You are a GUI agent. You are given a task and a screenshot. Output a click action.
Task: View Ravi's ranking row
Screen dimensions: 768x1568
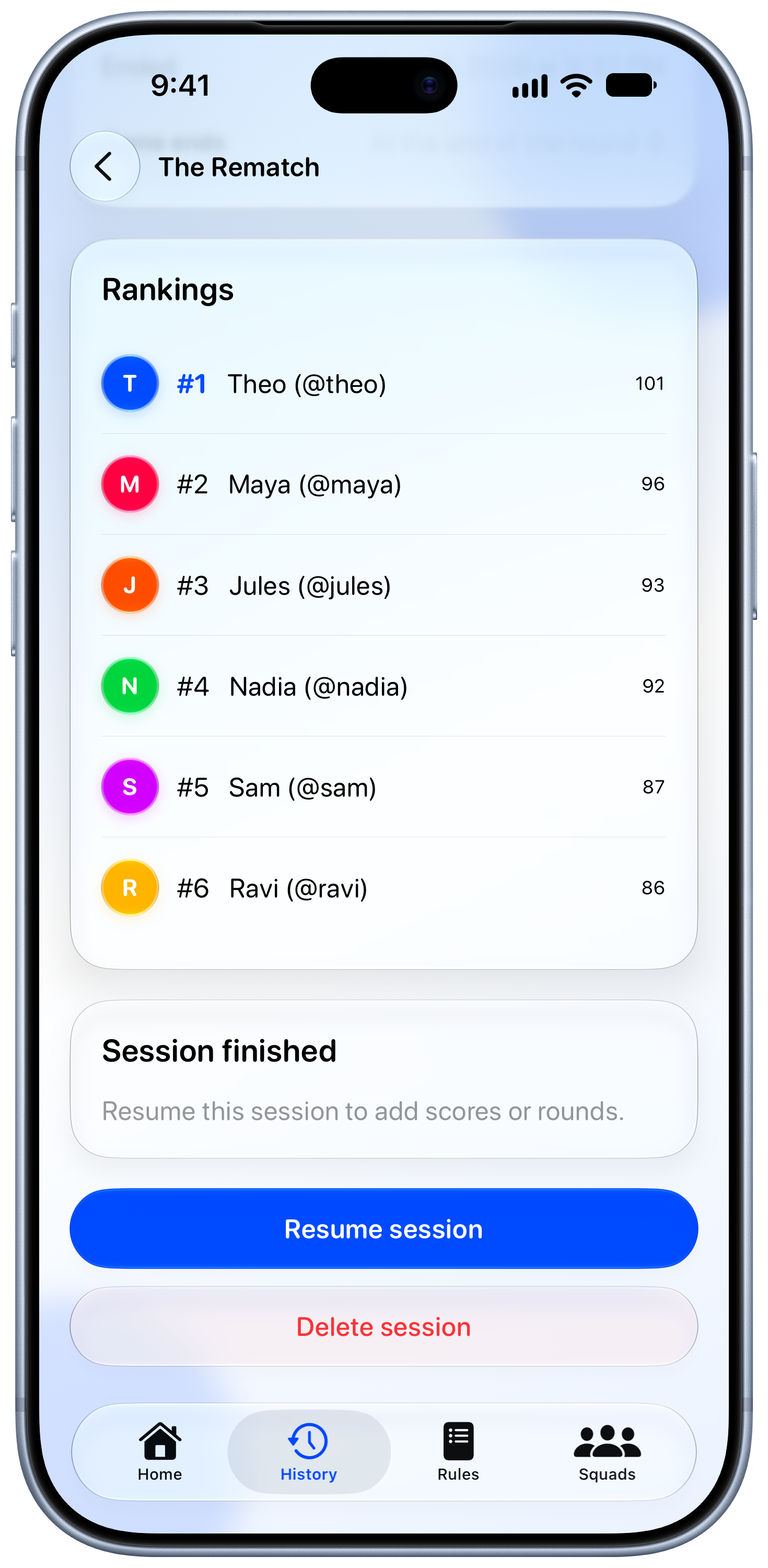tap(384, 887)
